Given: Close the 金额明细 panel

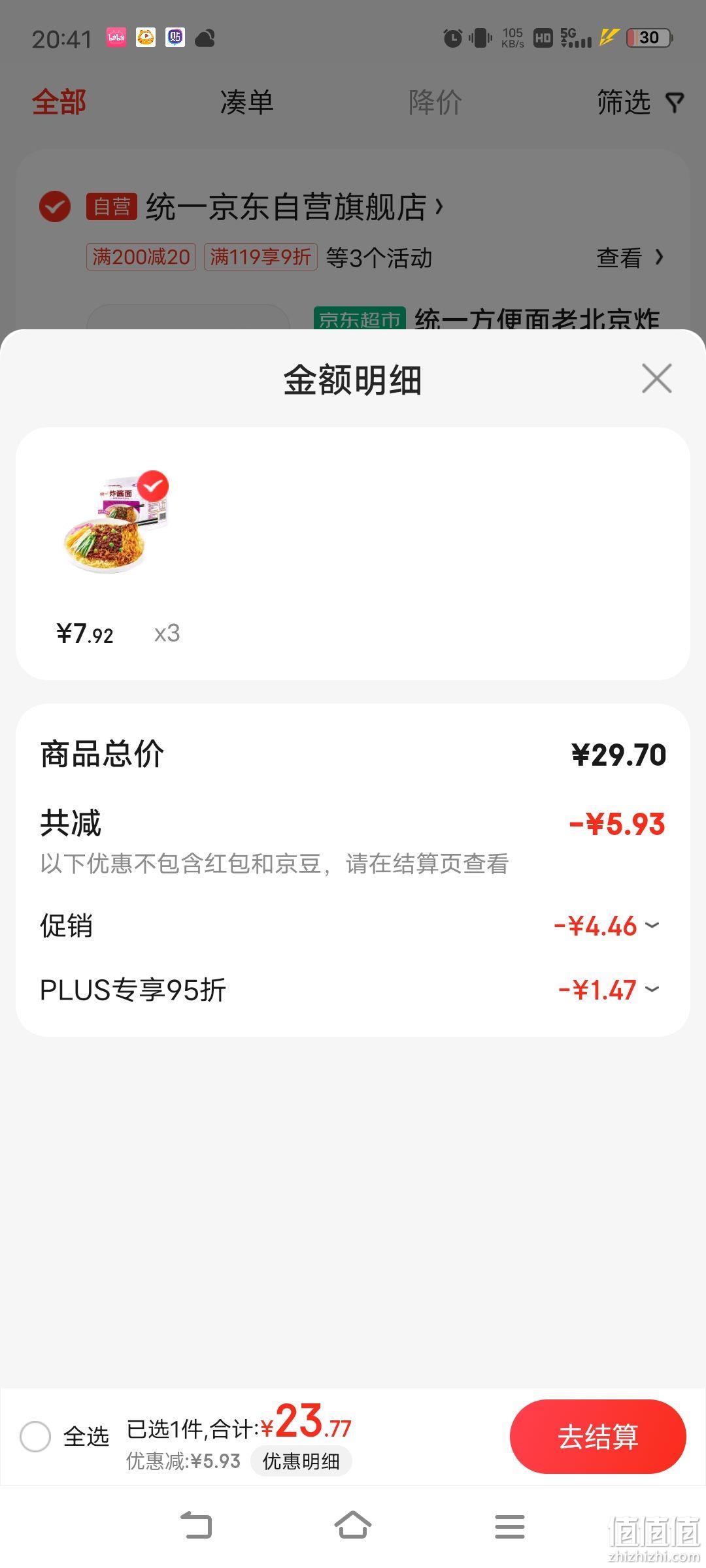Looking at the screenshot, I should click(x=657, y=379).
